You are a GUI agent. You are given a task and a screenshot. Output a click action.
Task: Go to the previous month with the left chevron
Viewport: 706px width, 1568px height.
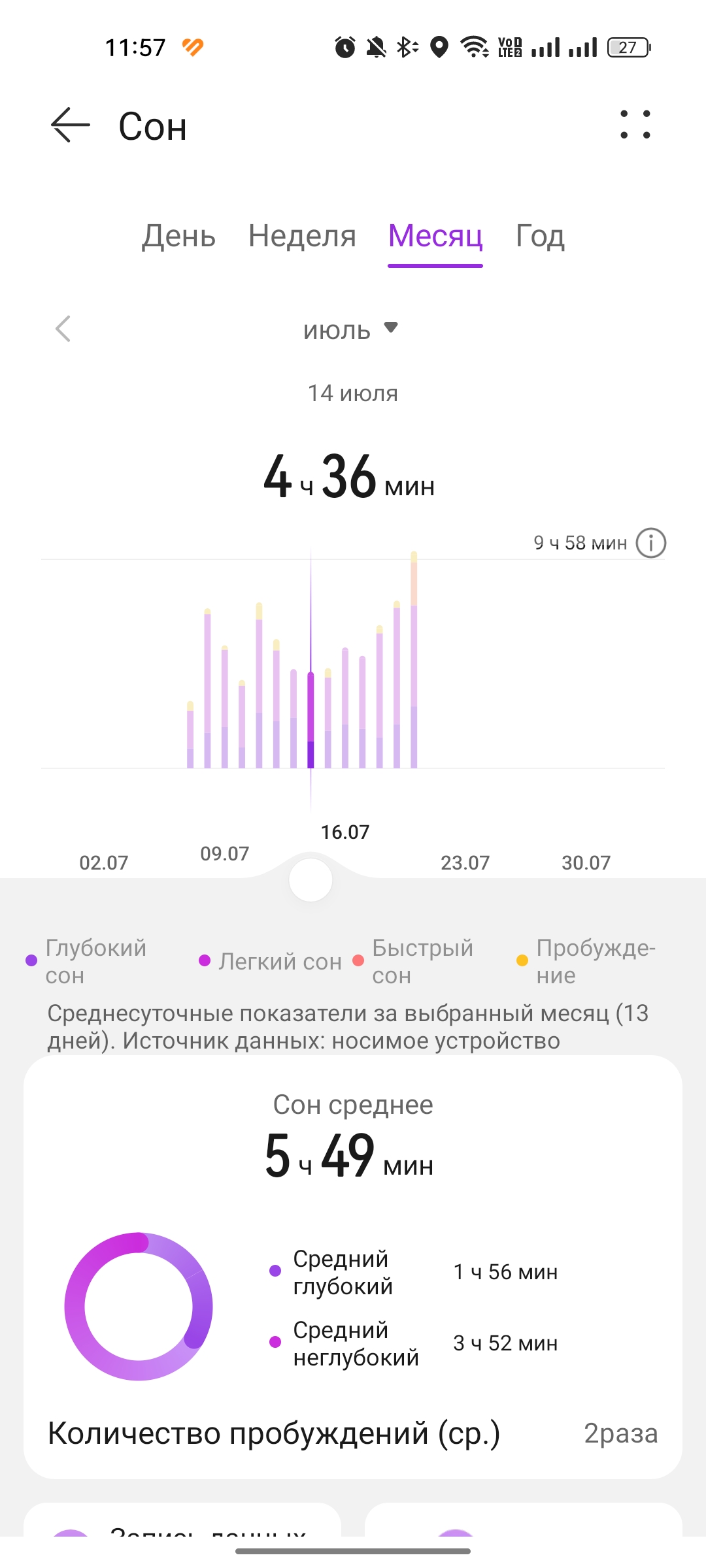tap(63, 329)
